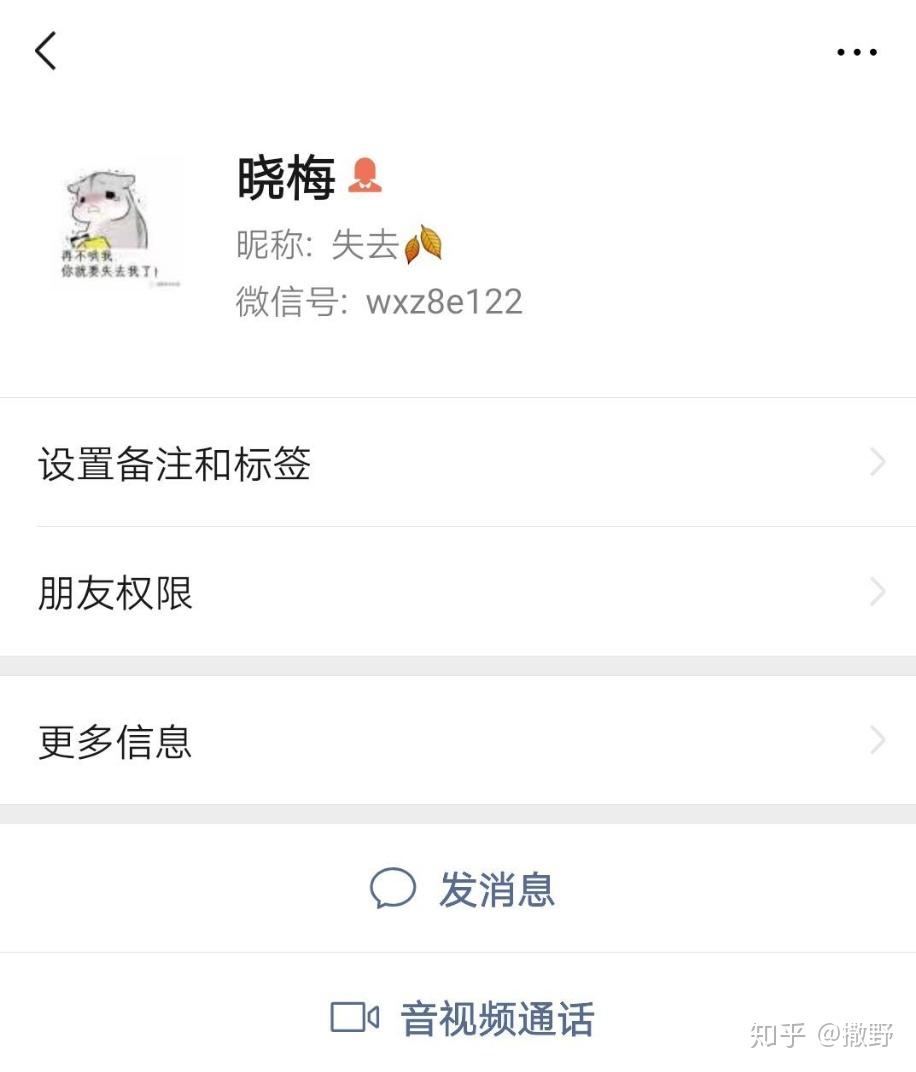This screenshot has height=1072, width=916.
Task: Go back using the top-left arrow
Action: click(x=46, y=50)
